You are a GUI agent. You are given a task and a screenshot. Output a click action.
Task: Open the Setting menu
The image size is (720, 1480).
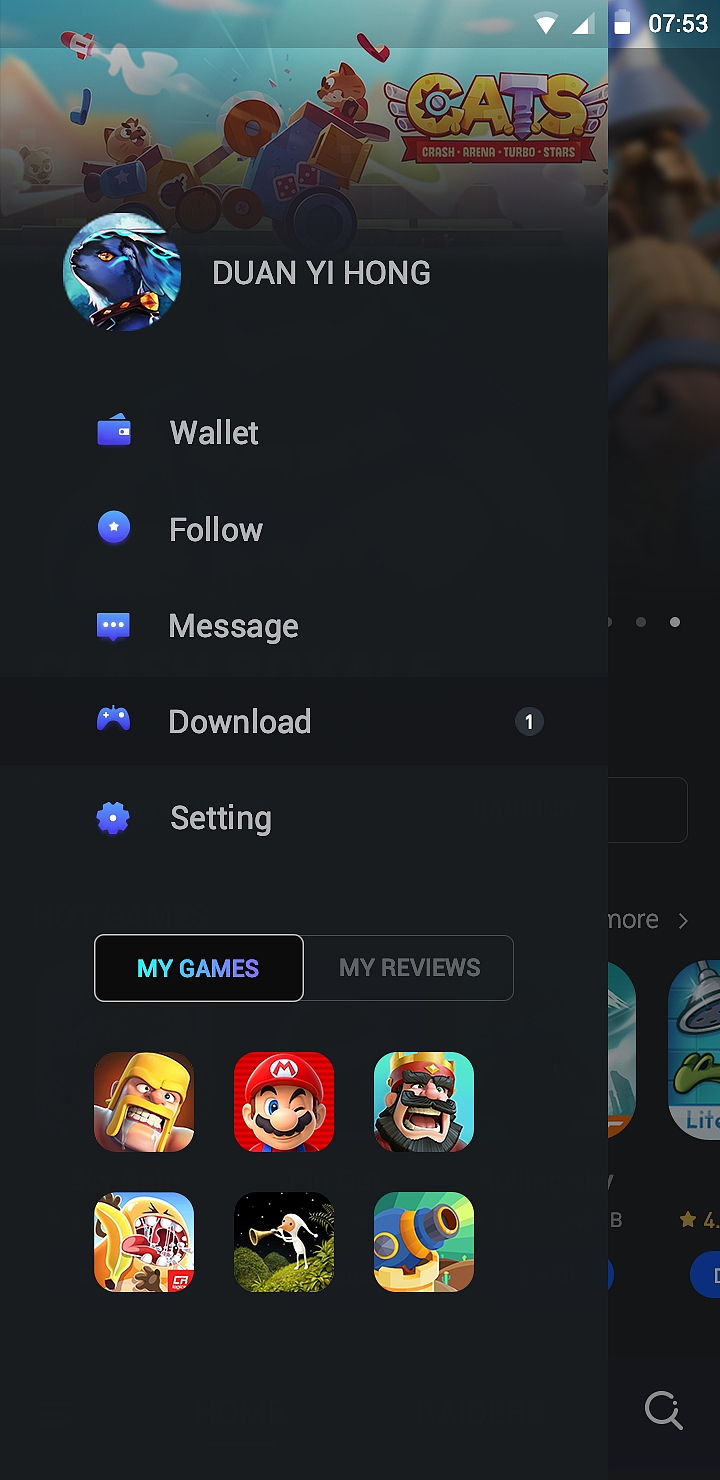point(220,818)
